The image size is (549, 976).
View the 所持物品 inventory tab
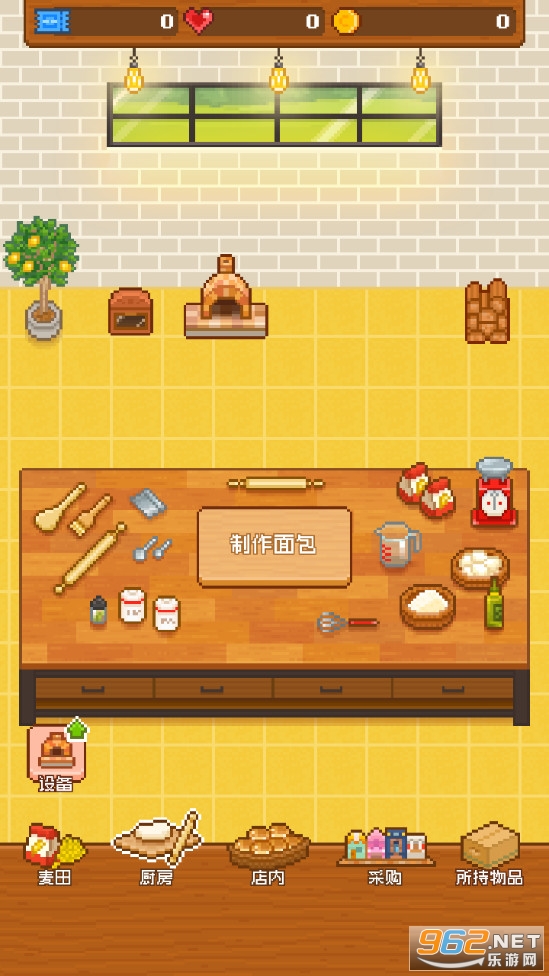(489, 854)
